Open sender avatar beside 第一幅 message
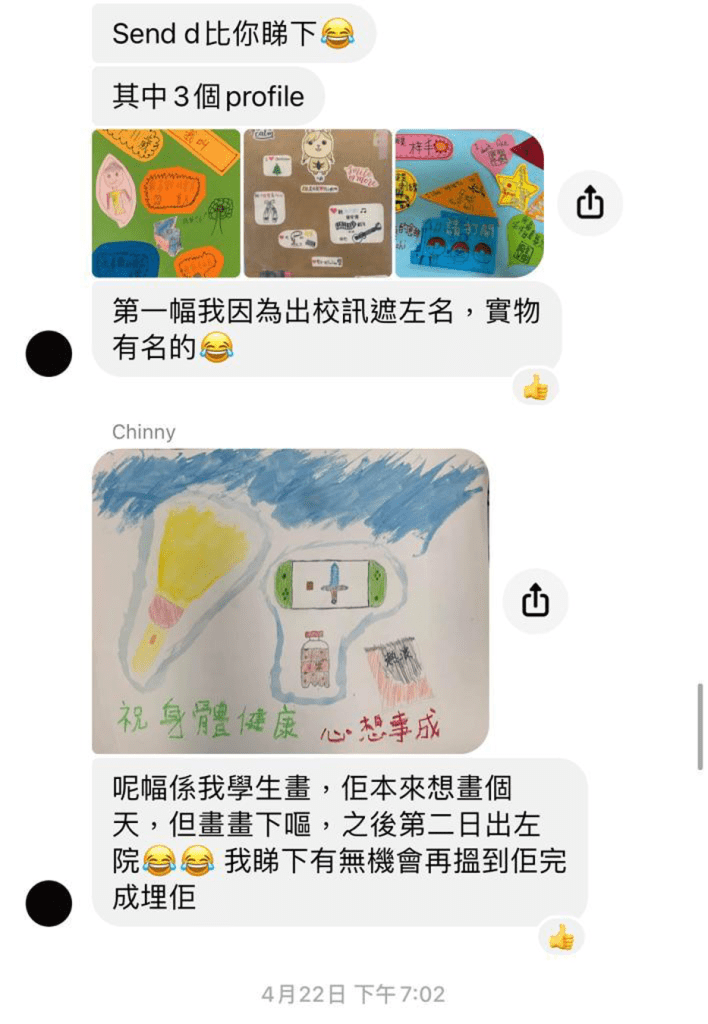Image resolution: width=708 pixels, height=1024 pixels. coord(48,354)
